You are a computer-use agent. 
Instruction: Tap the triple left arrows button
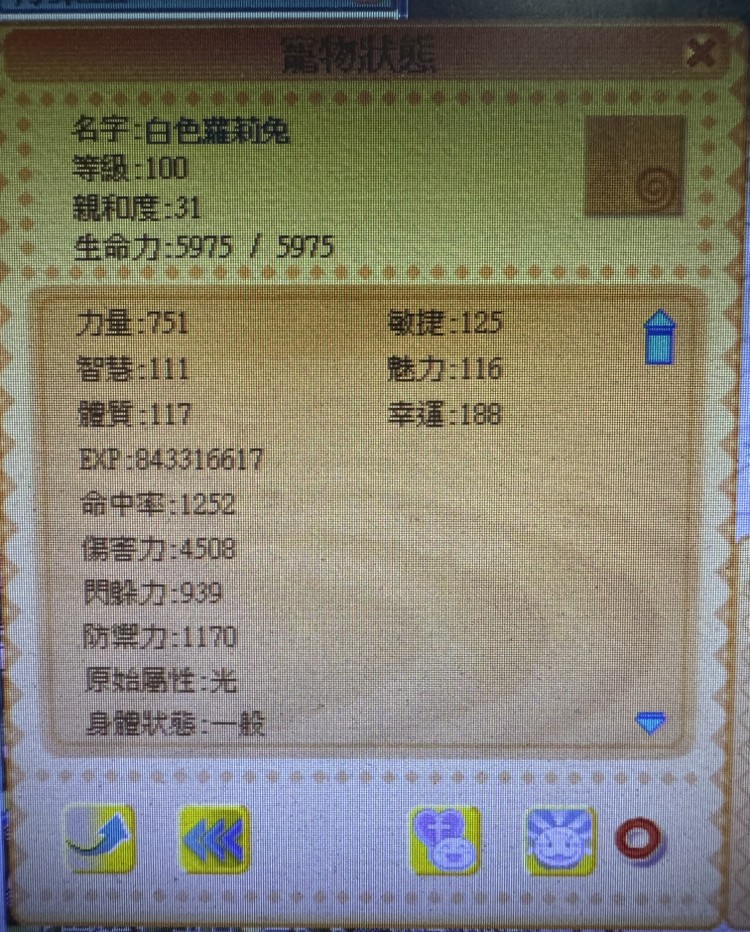tap(214, 839)
